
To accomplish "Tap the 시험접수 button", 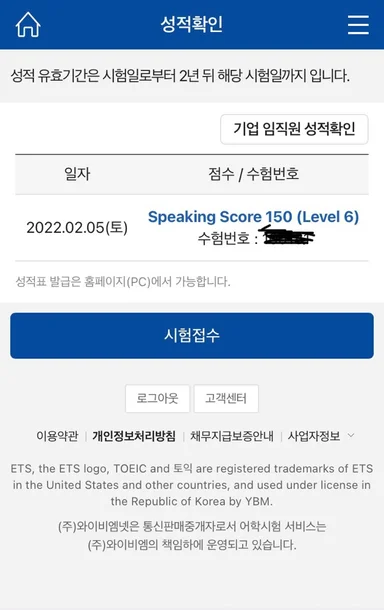I will (192, 335).
